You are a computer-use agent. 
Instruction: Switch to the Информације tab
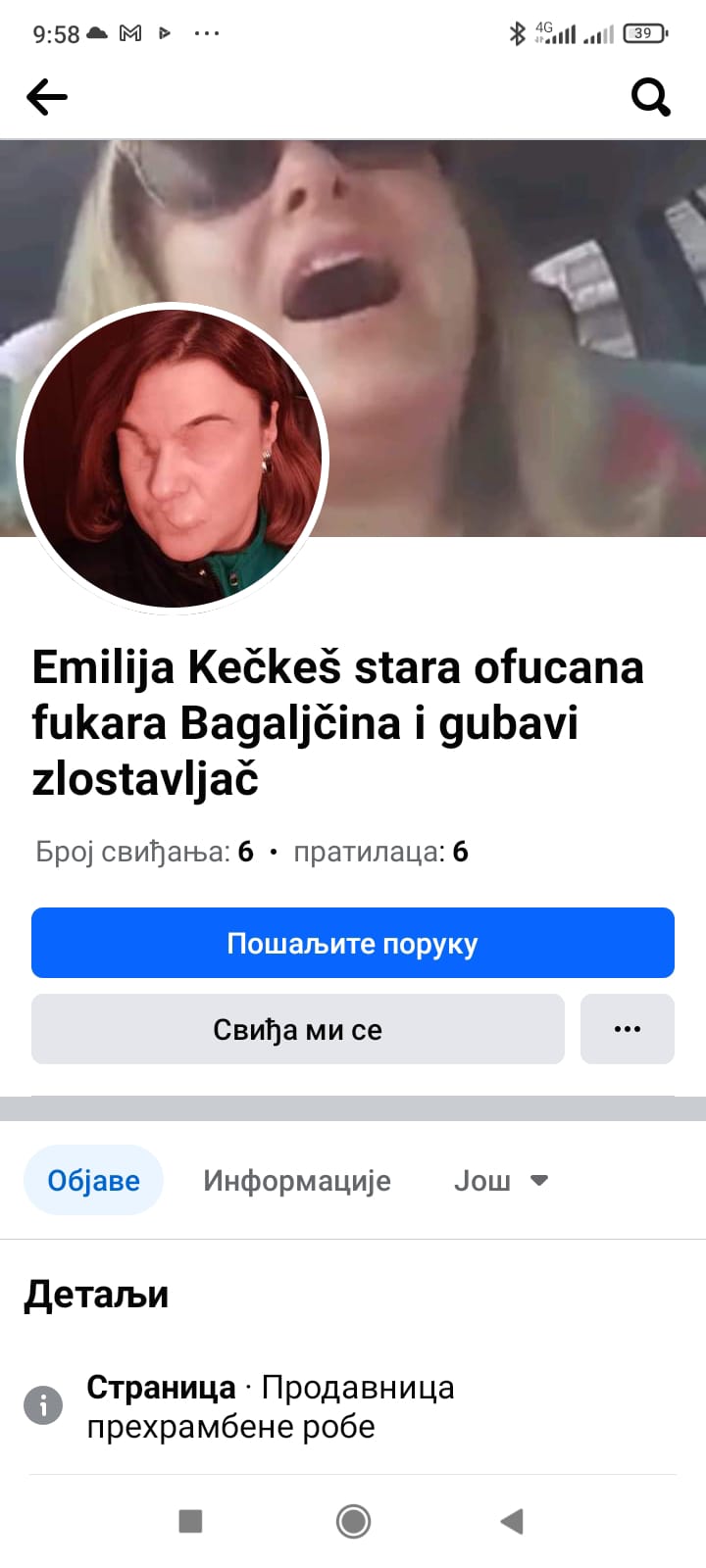297,1180
